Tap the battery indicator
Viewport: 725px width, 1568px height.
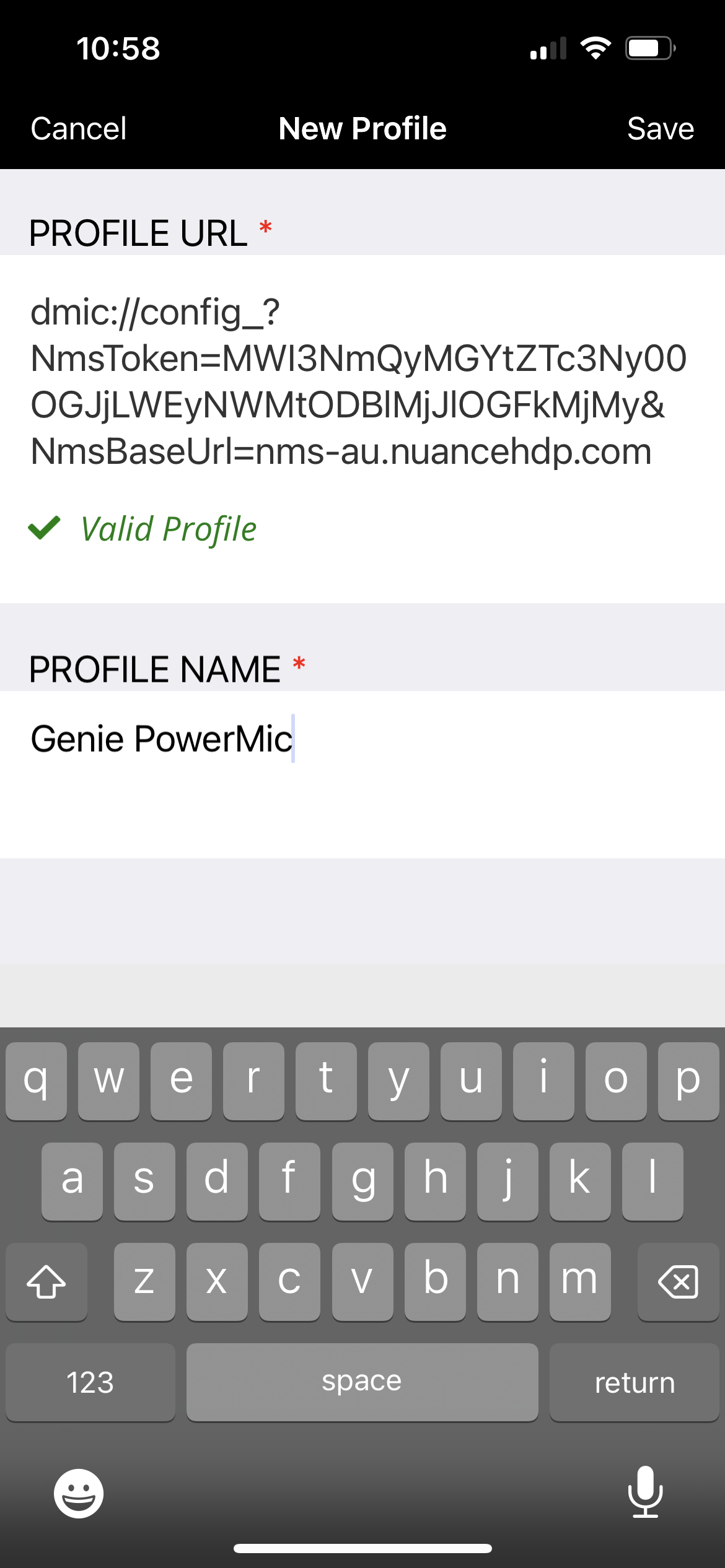(x=647, y=48)
